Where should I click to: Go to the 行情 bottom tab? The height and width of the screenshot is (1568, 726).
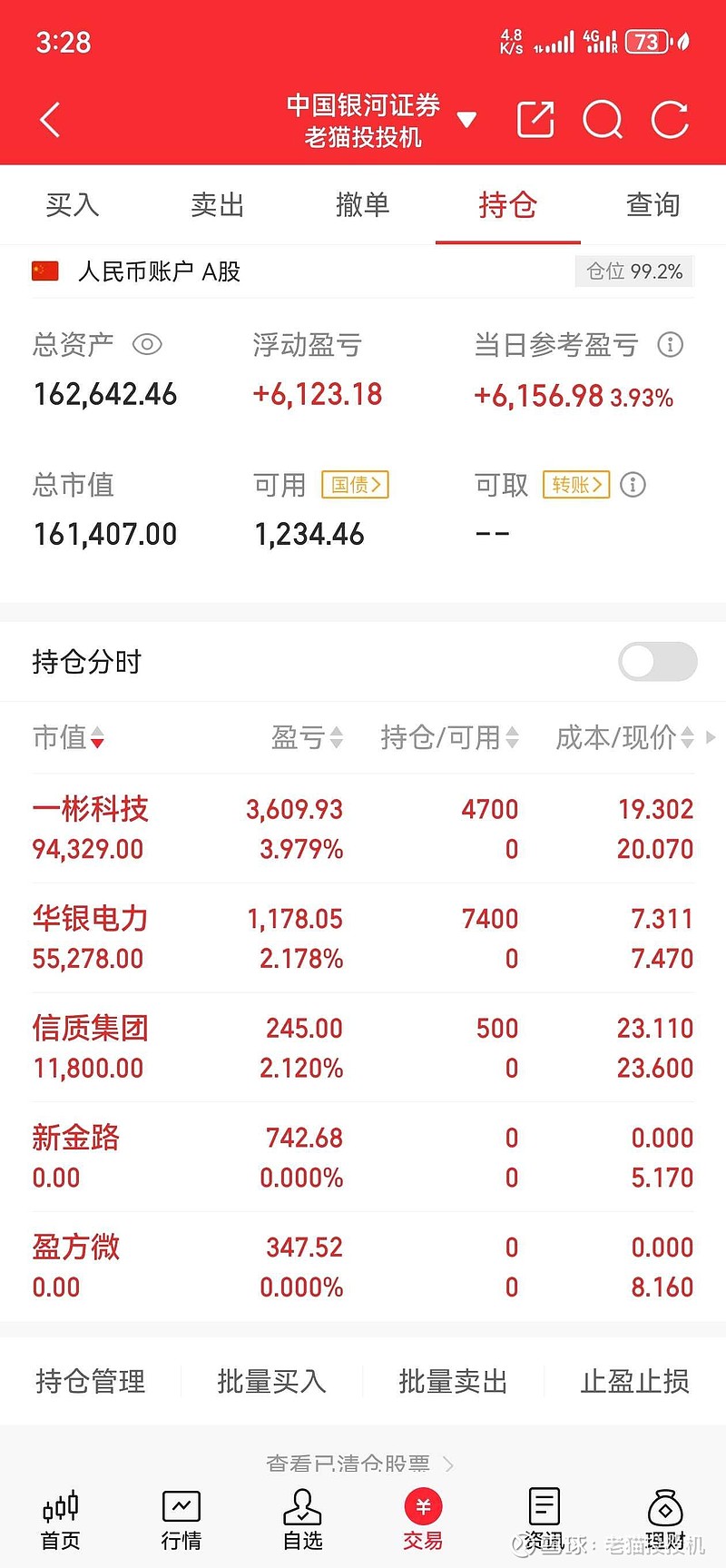181,1521
